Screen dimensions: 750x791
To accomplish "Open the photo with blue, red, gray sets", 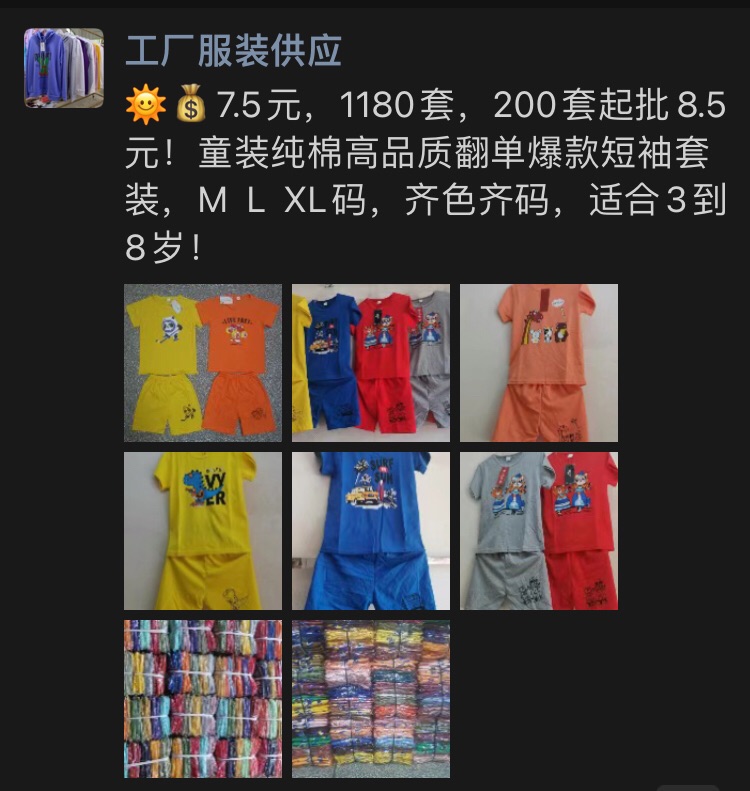I will tap(371, 363).
